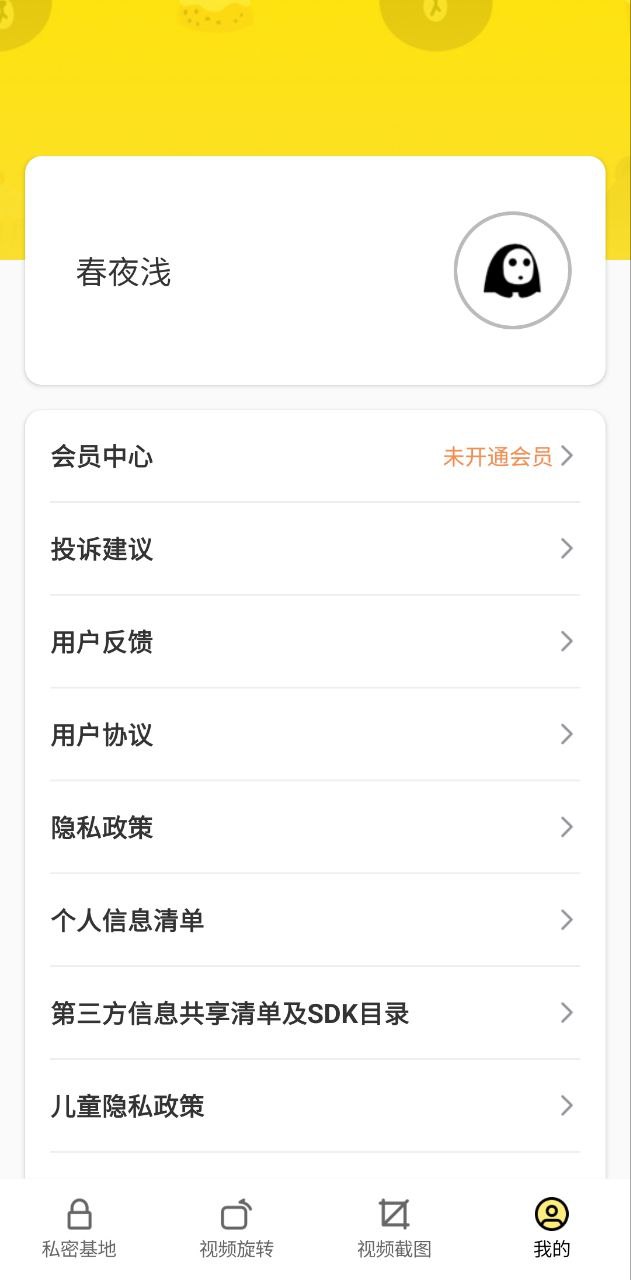Open 个人信息清单 personal info list
This screenshot has width=631, height=1280.
(314, 920)
